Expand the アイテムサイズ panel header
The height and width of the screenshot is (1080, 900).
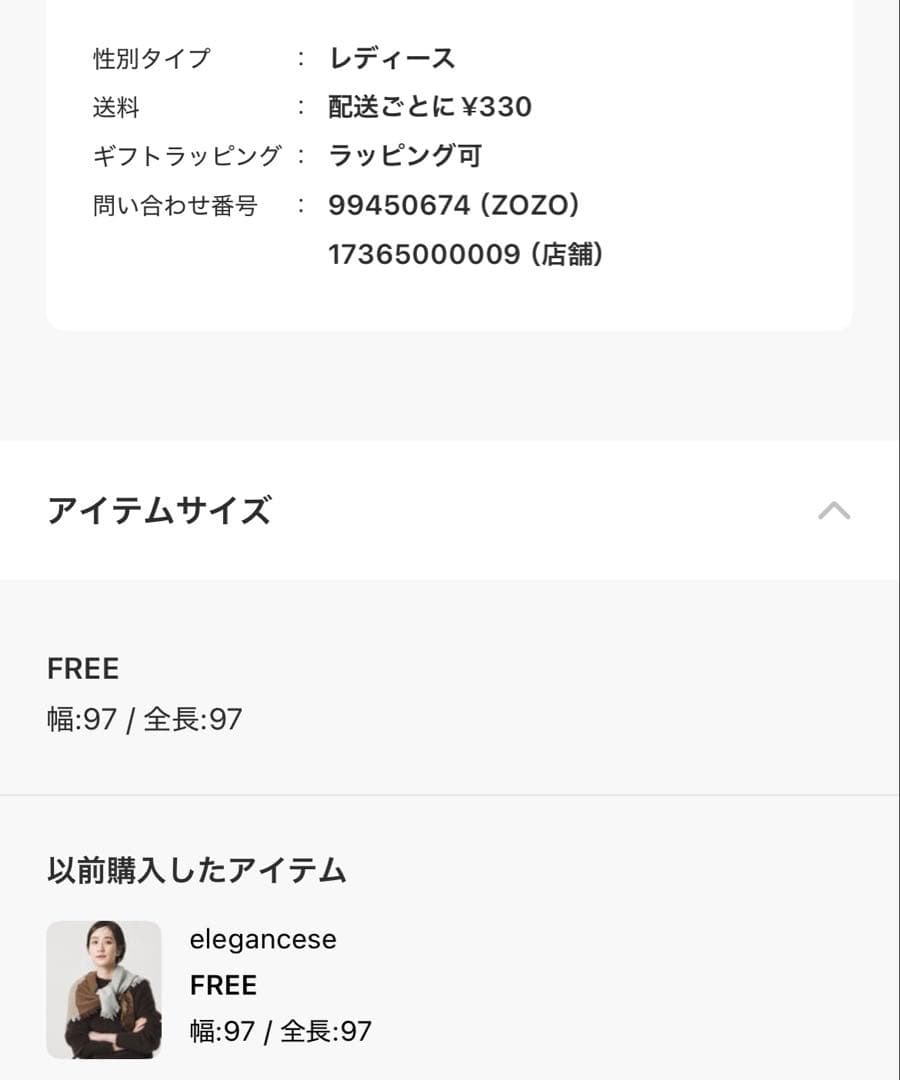tap(450, 512)
